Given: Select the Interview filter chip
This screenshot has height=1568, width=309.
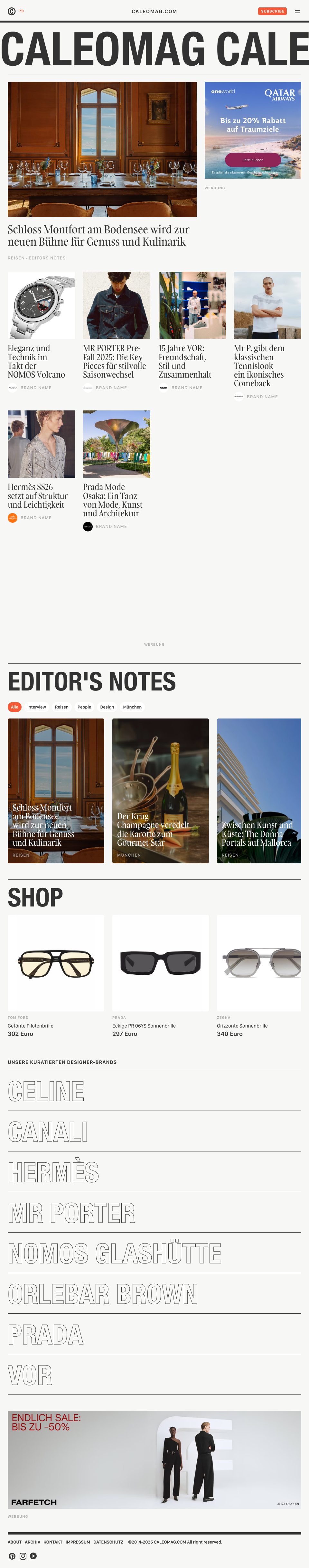Looking at the screenshot, I should pyautogui.click(x=36, y=707).
